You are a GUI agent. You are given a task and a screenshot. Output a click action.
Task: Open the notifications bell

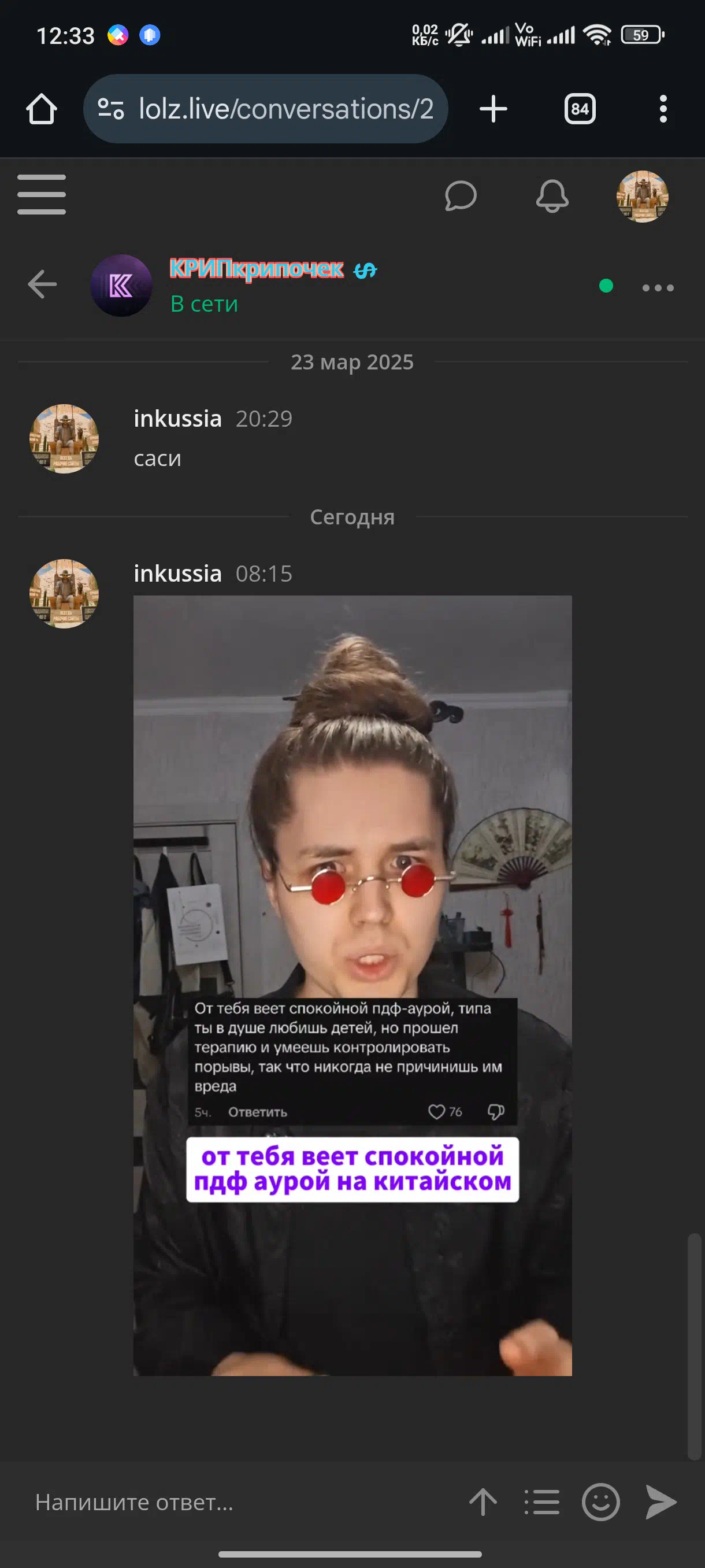click(x=552, y=196)
